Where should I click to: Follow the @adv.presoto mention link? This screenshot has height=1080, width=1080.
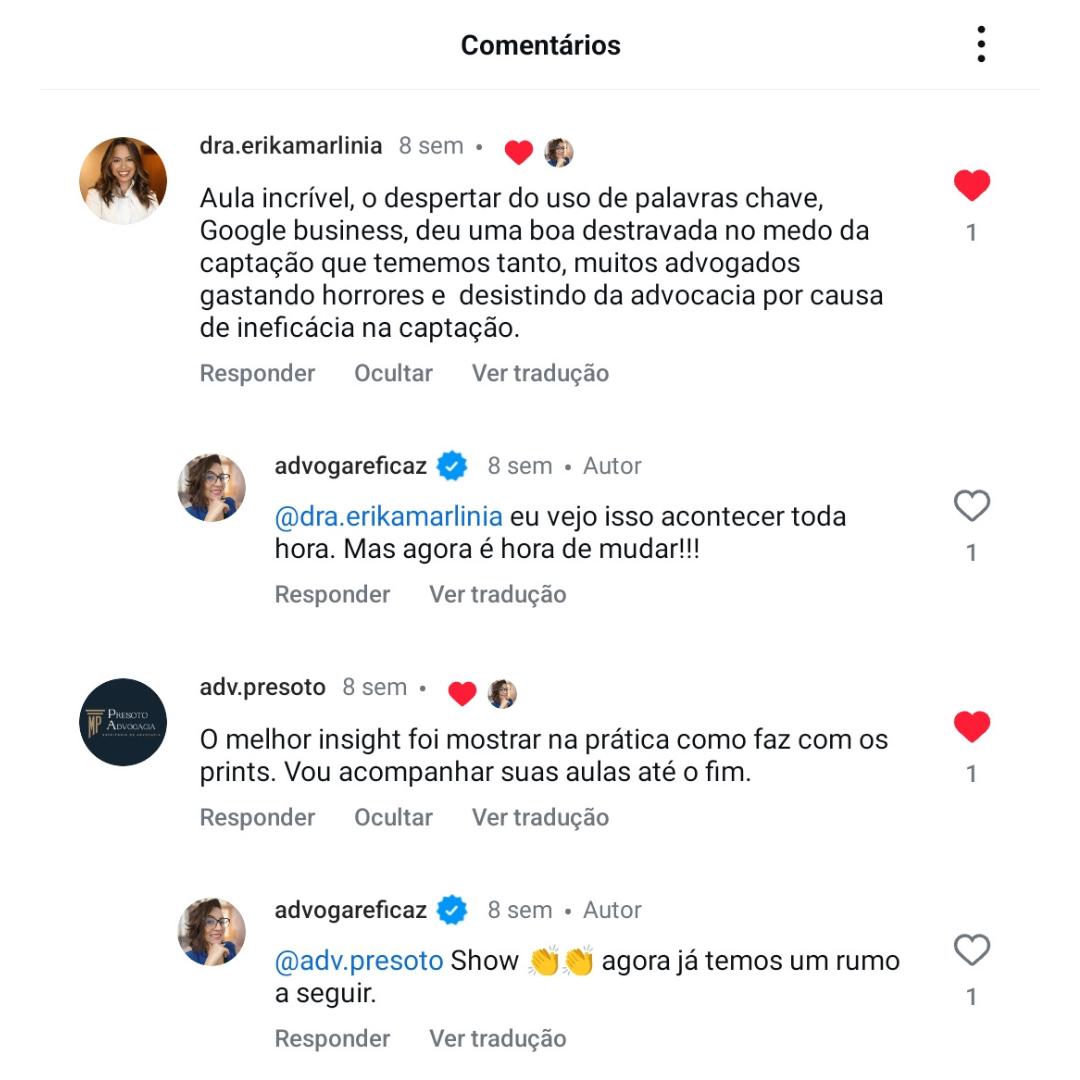click(358, 961)
